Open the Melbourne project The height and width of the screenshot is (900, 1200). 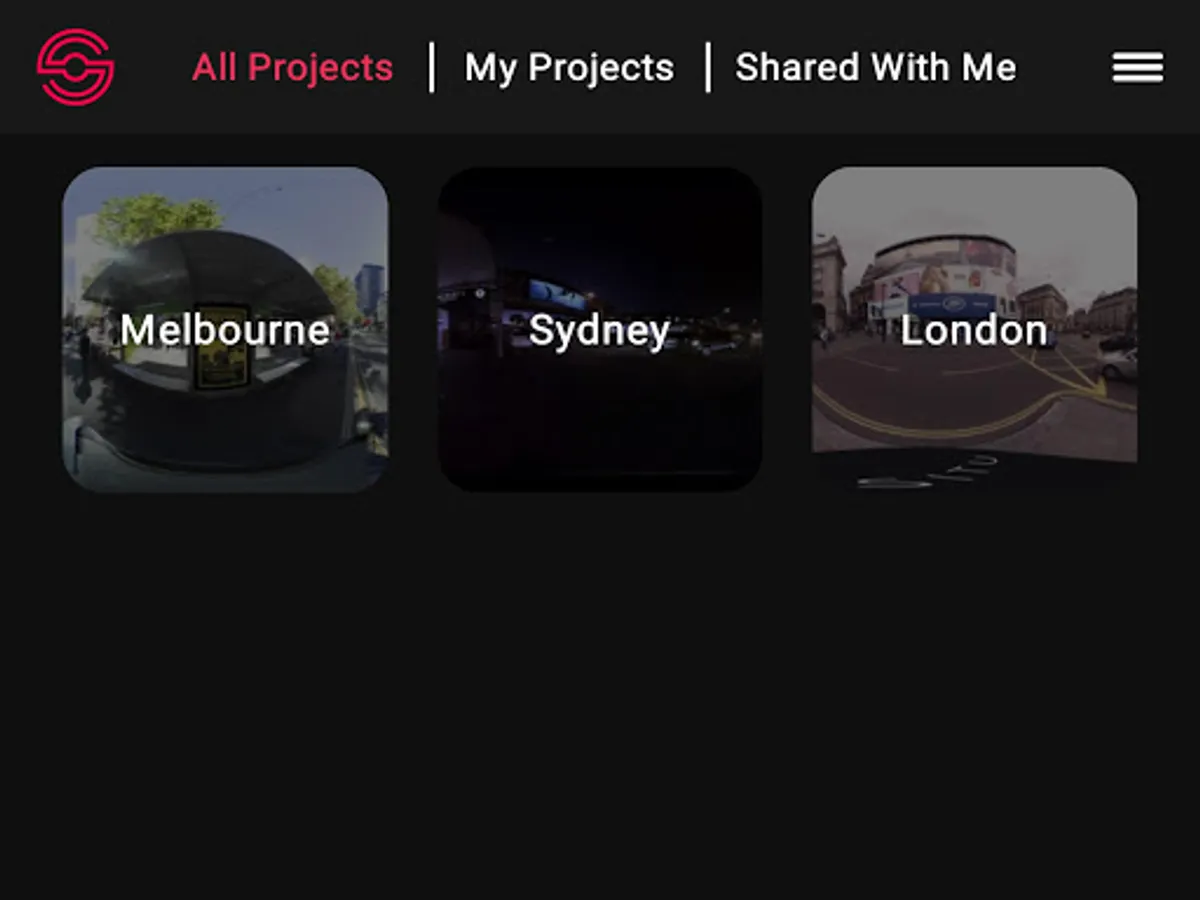(x=225, y=329)
